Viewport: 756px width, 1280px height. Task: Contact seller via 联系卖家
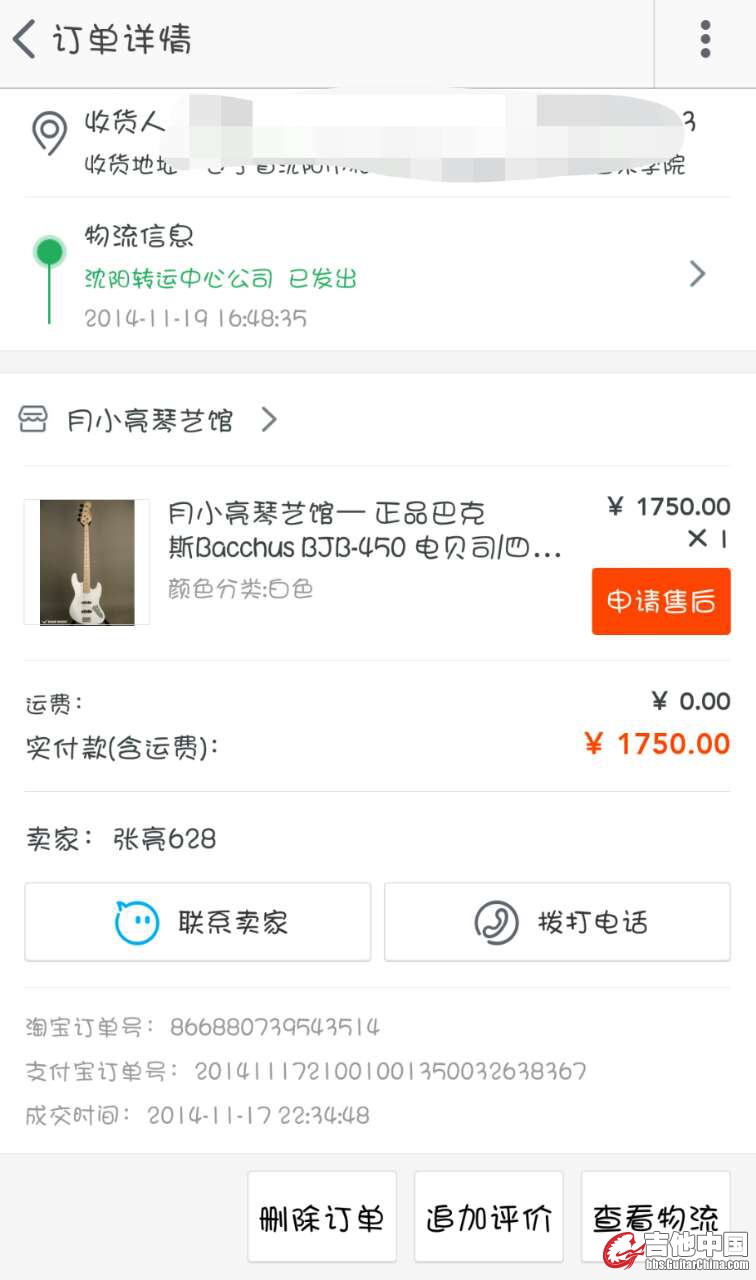click(198, 922)
